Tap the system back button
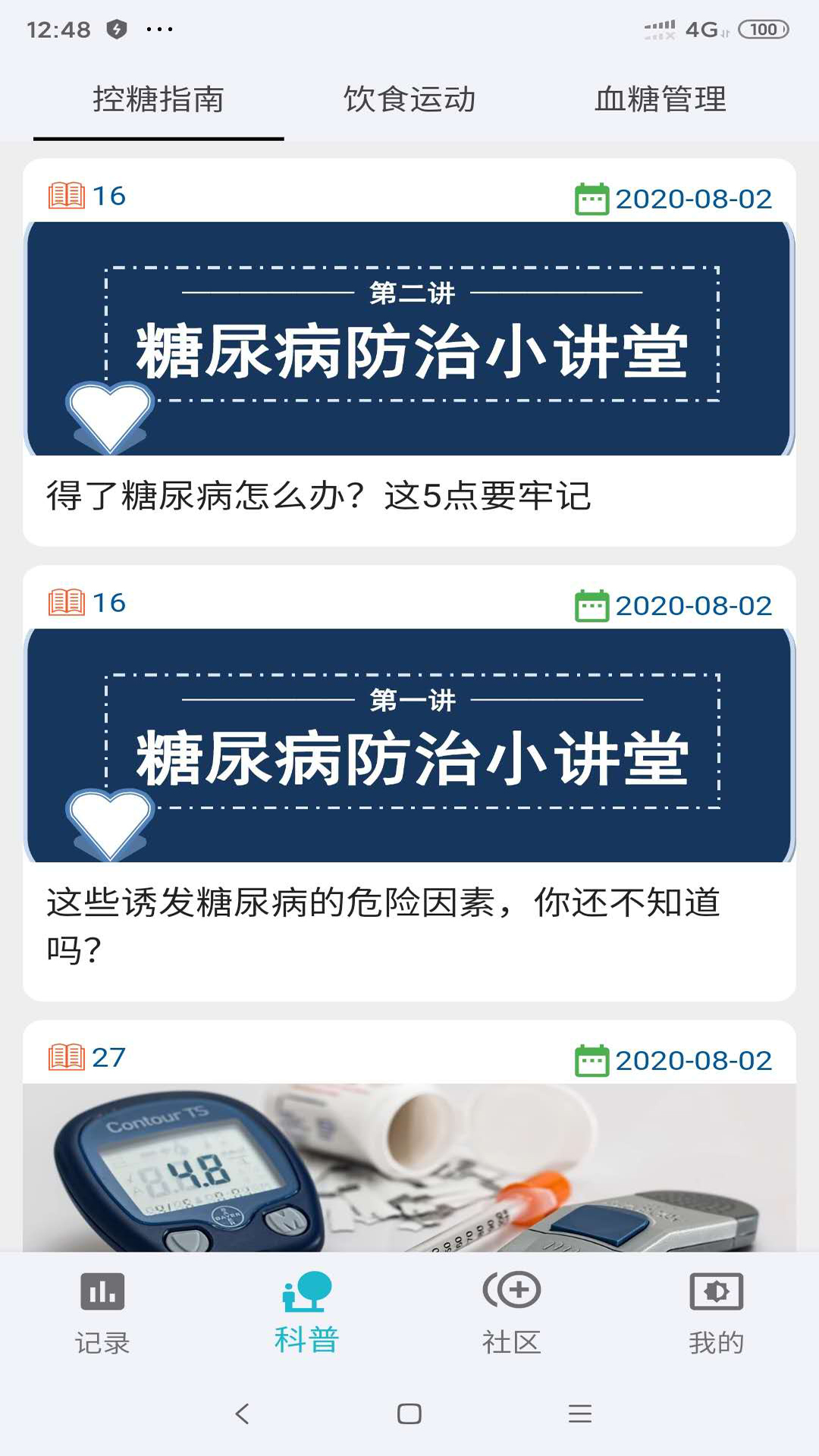 click(x=243, y=1414)
